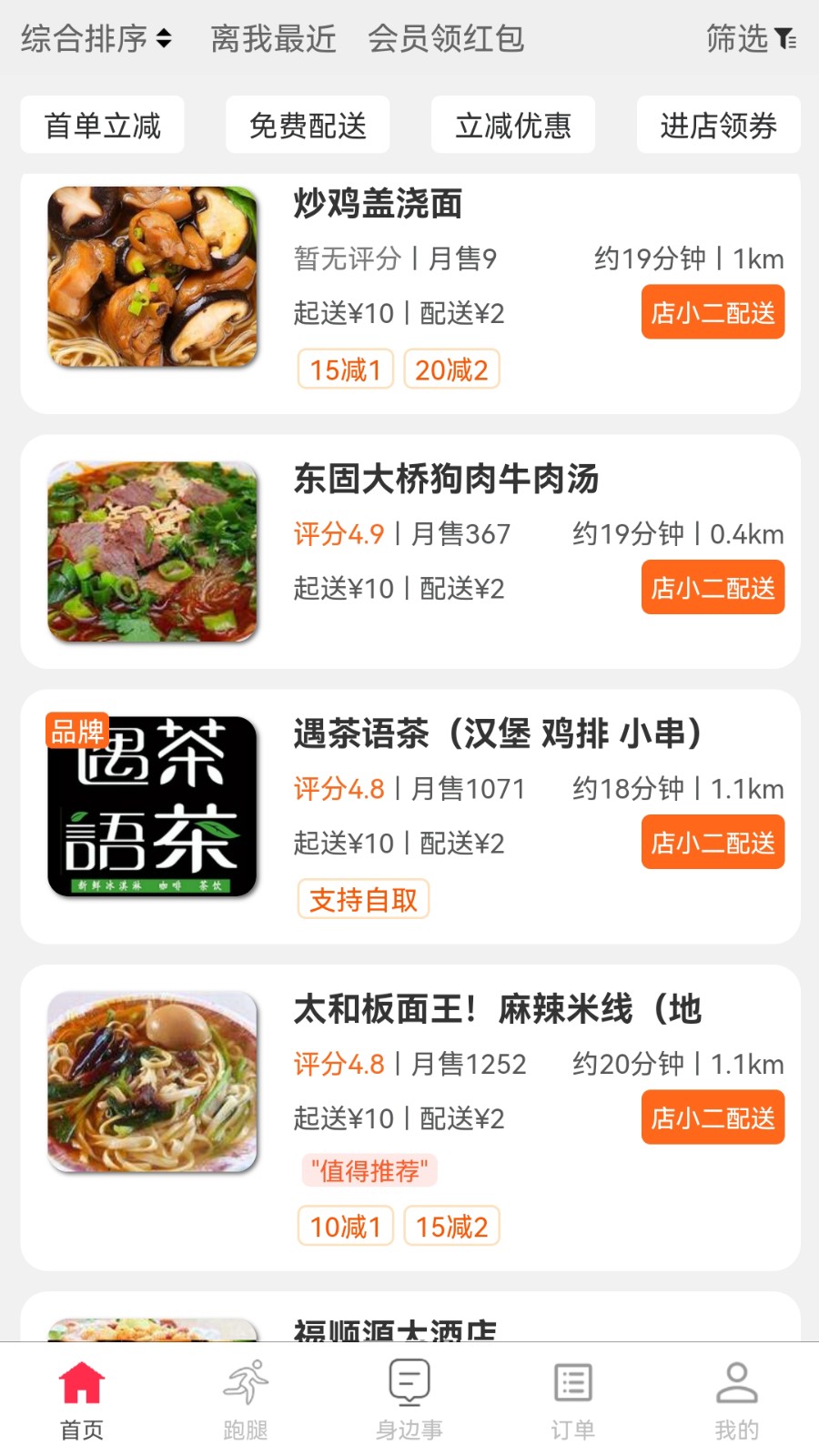819x1456 pixels.
Task: Switch to the 跑腿 errand tab icon
Action: 244,1384
